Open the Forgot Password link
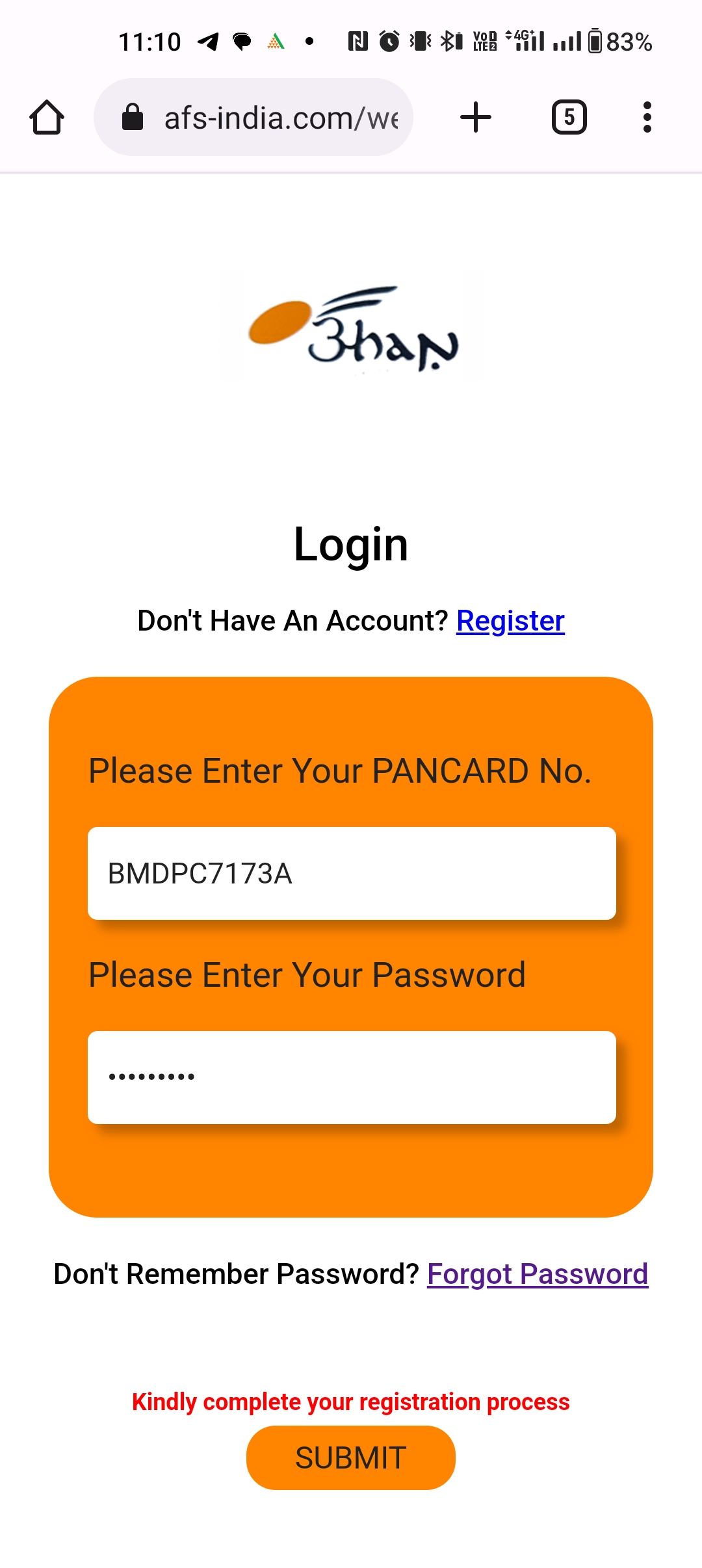This screenshot has width=702, height=1568. (x=538, y=1274)
